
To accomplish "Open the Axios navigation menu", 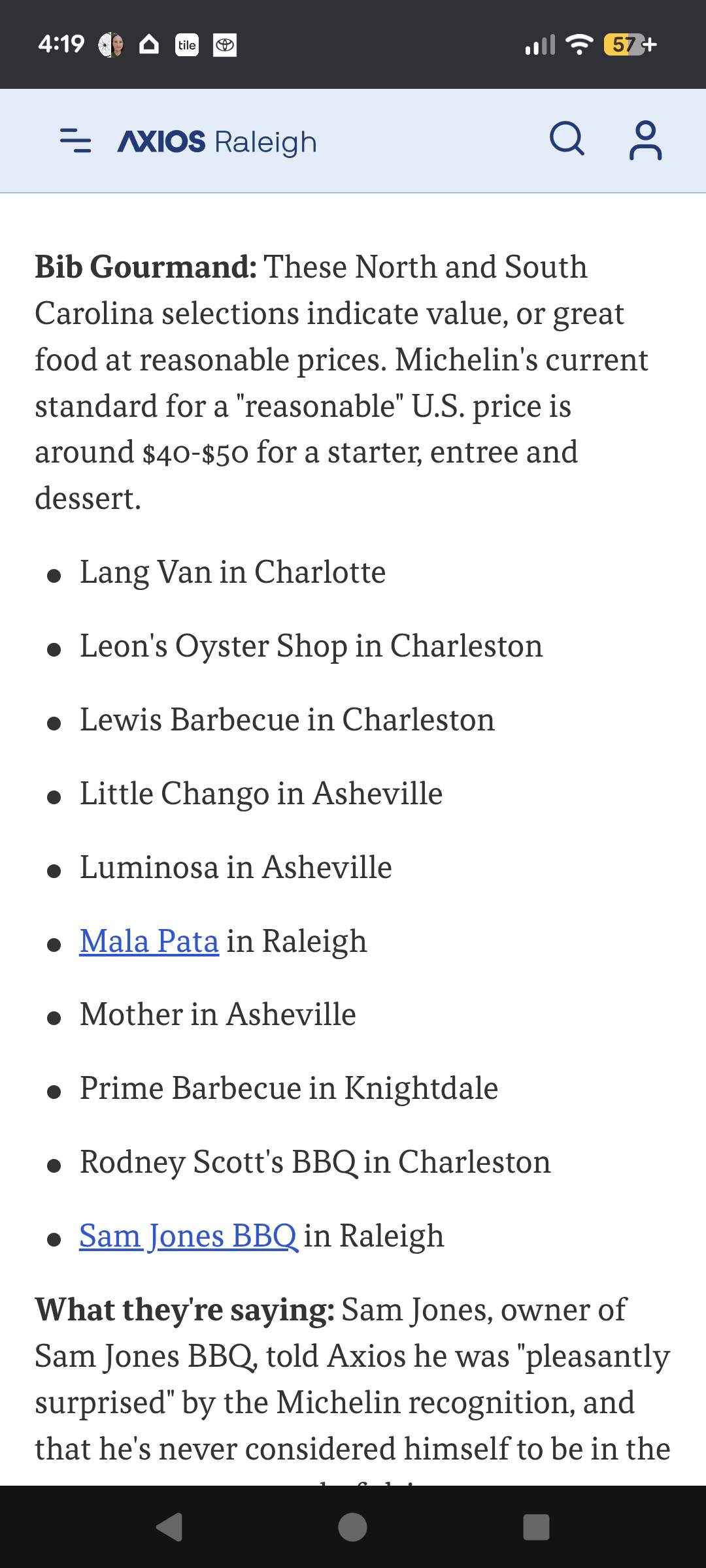I will [75, 140].
